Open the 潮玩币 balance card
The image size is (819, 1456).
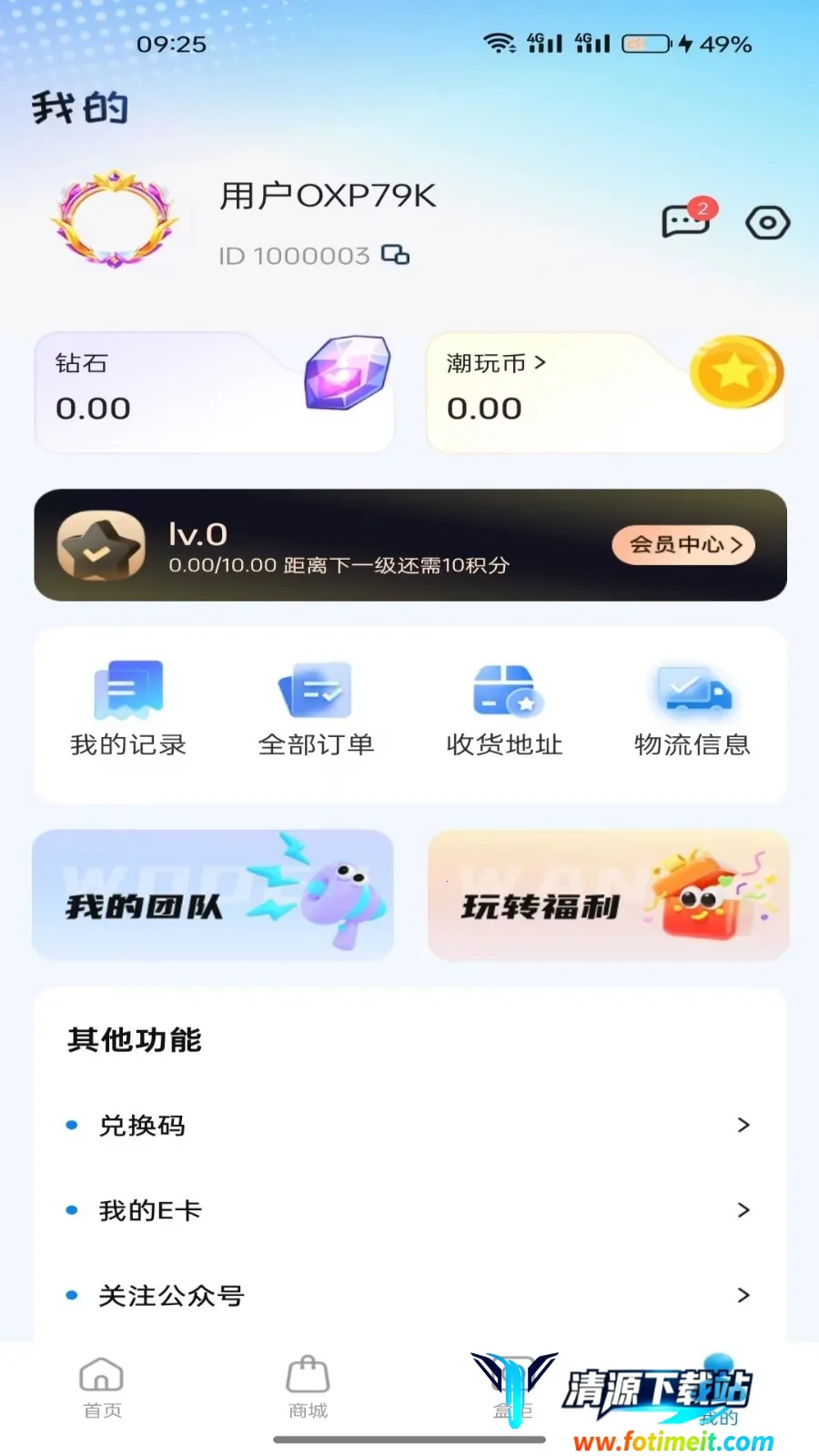coord(606,393)
